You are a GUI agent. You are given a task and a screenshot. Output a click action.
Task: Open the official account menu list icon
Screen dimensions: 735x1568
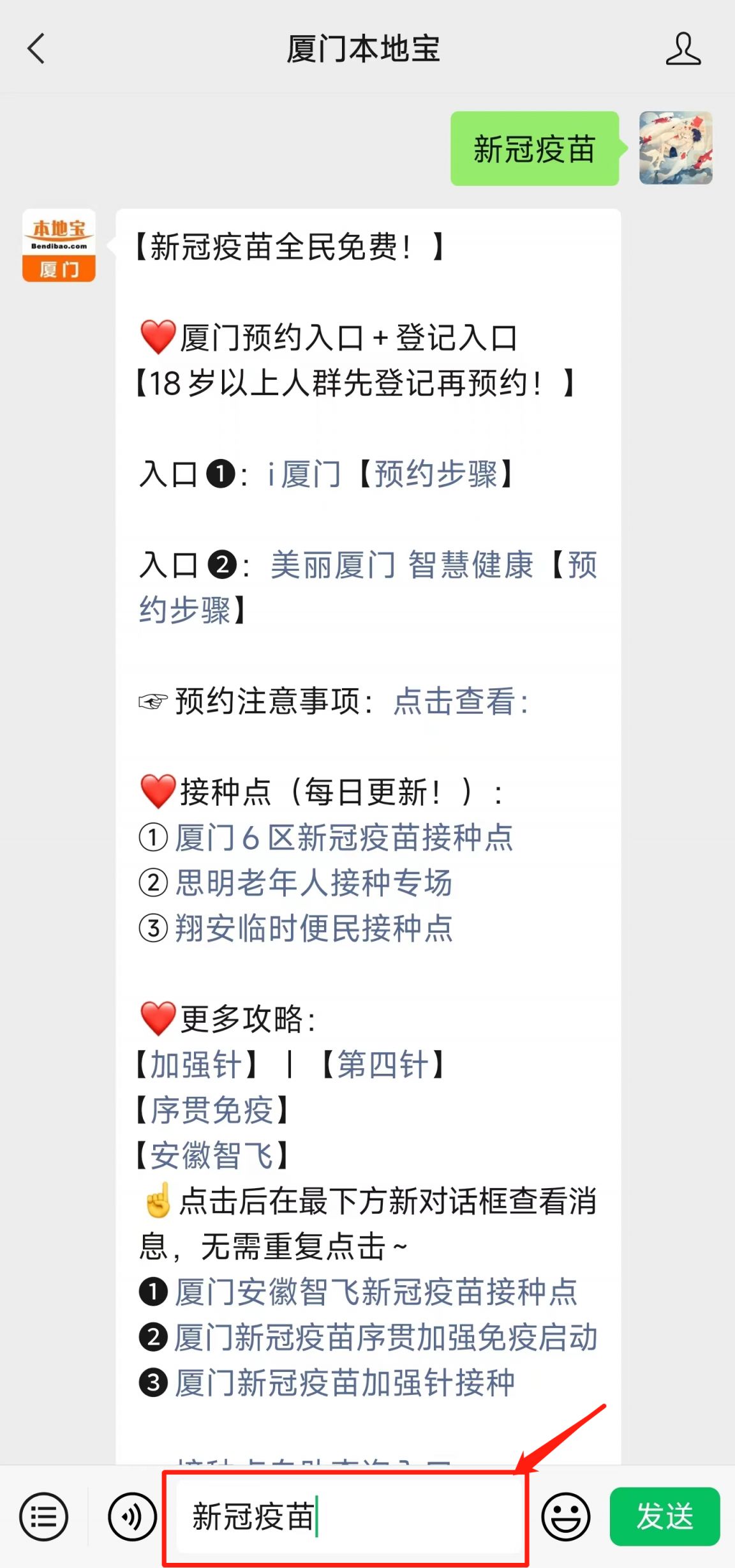[x=43, y=1517]
